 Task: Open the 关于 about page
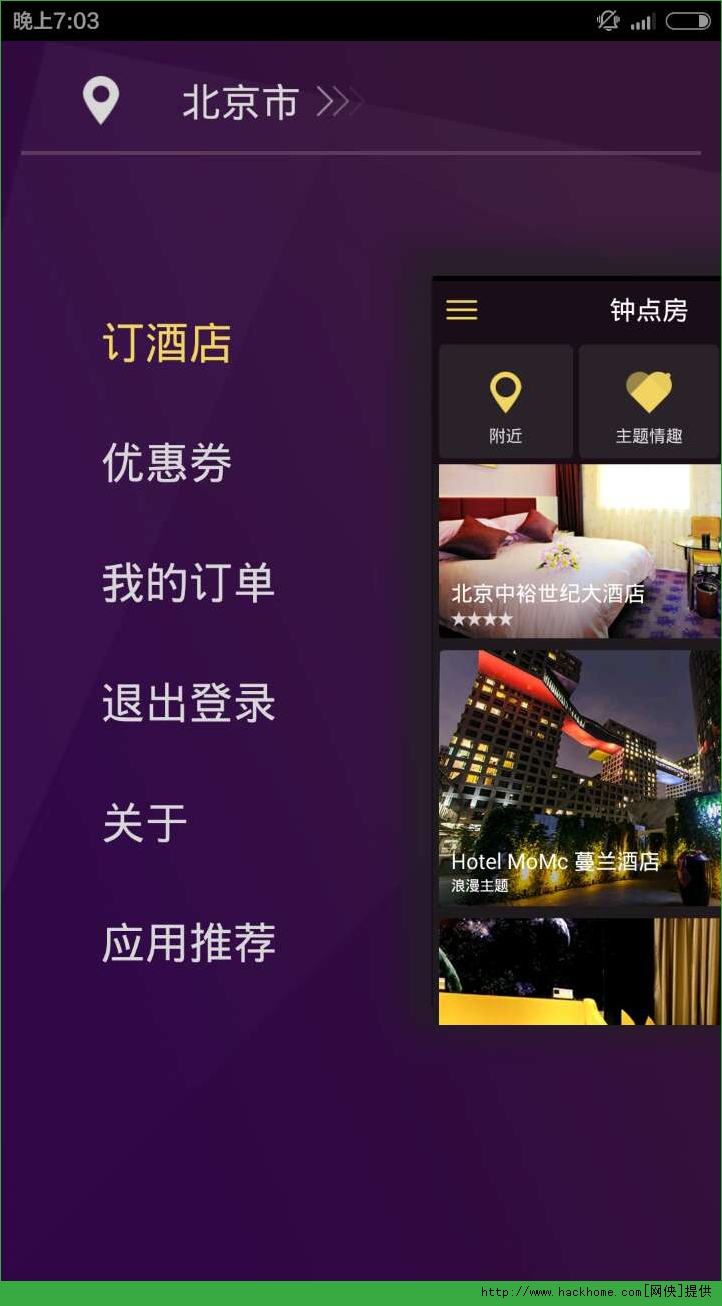(x=145, y=823)
